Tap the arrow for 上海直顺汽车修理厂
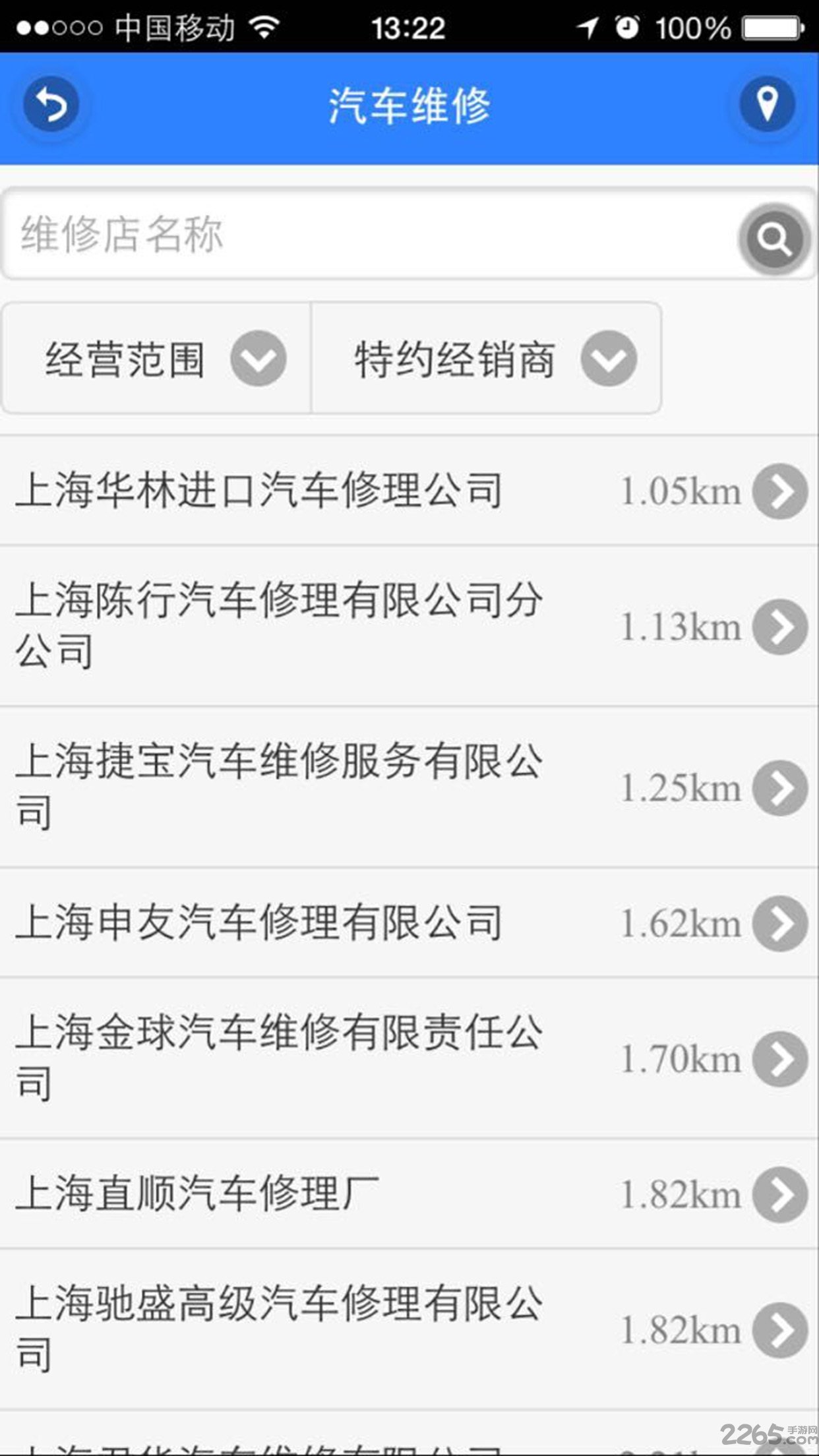The height and width of the screenshot is (1456, 819). [x=782, y=1195]
